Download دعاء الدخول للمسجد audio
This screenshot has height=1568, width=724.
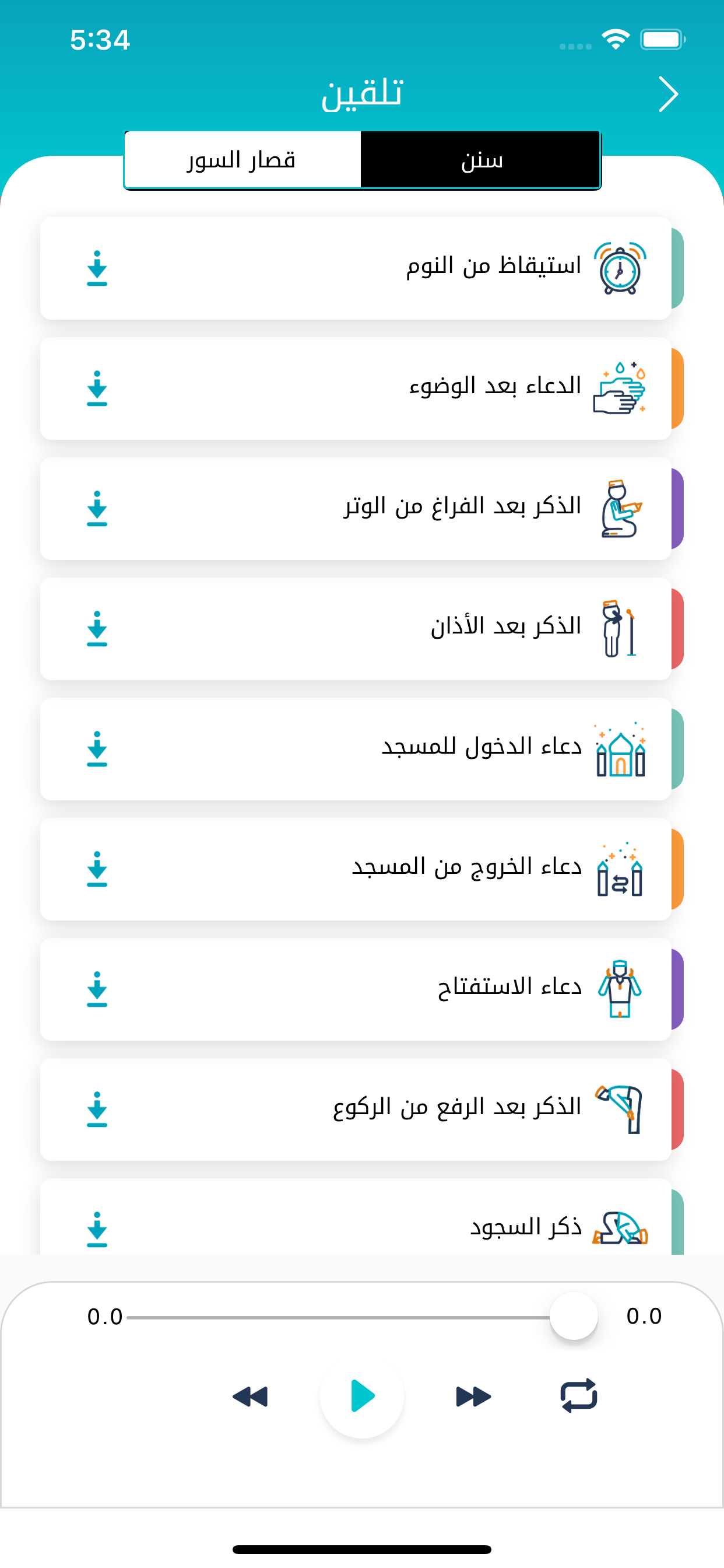[x=97, y=750]
